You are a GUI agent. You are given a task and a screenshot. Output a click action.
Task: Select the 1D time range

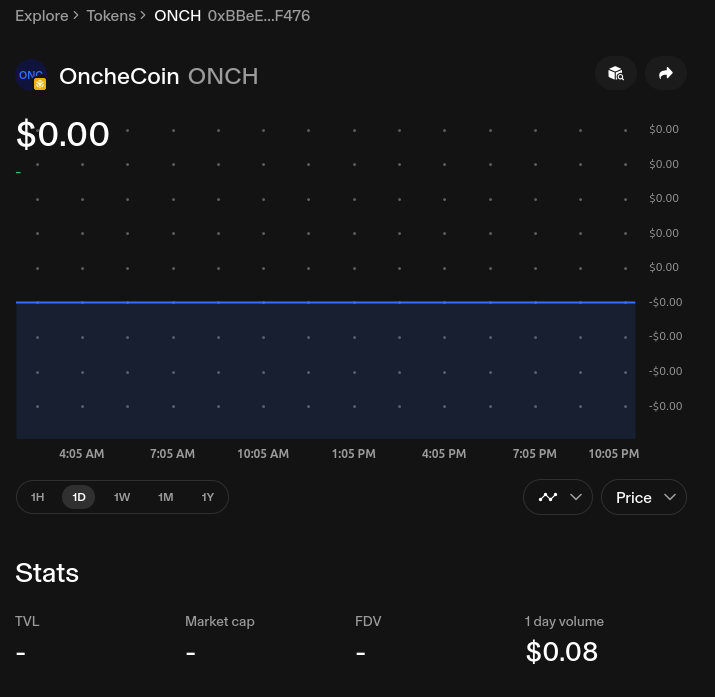pyautogui.click(x=79, y=497)
